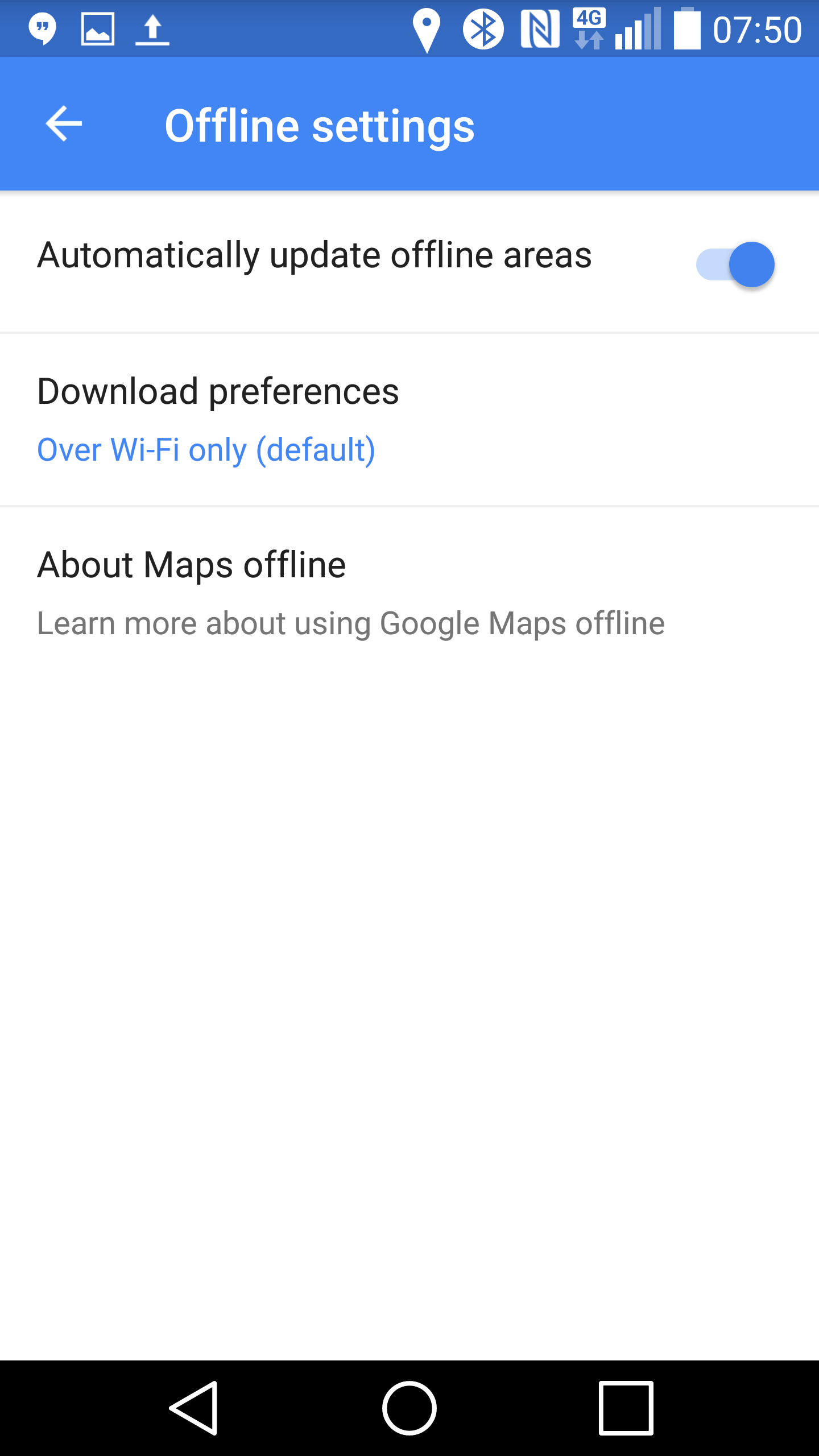This screenshot has width=819, height=1456.
Task: Open About Maps offline
Action: point(409,593)
